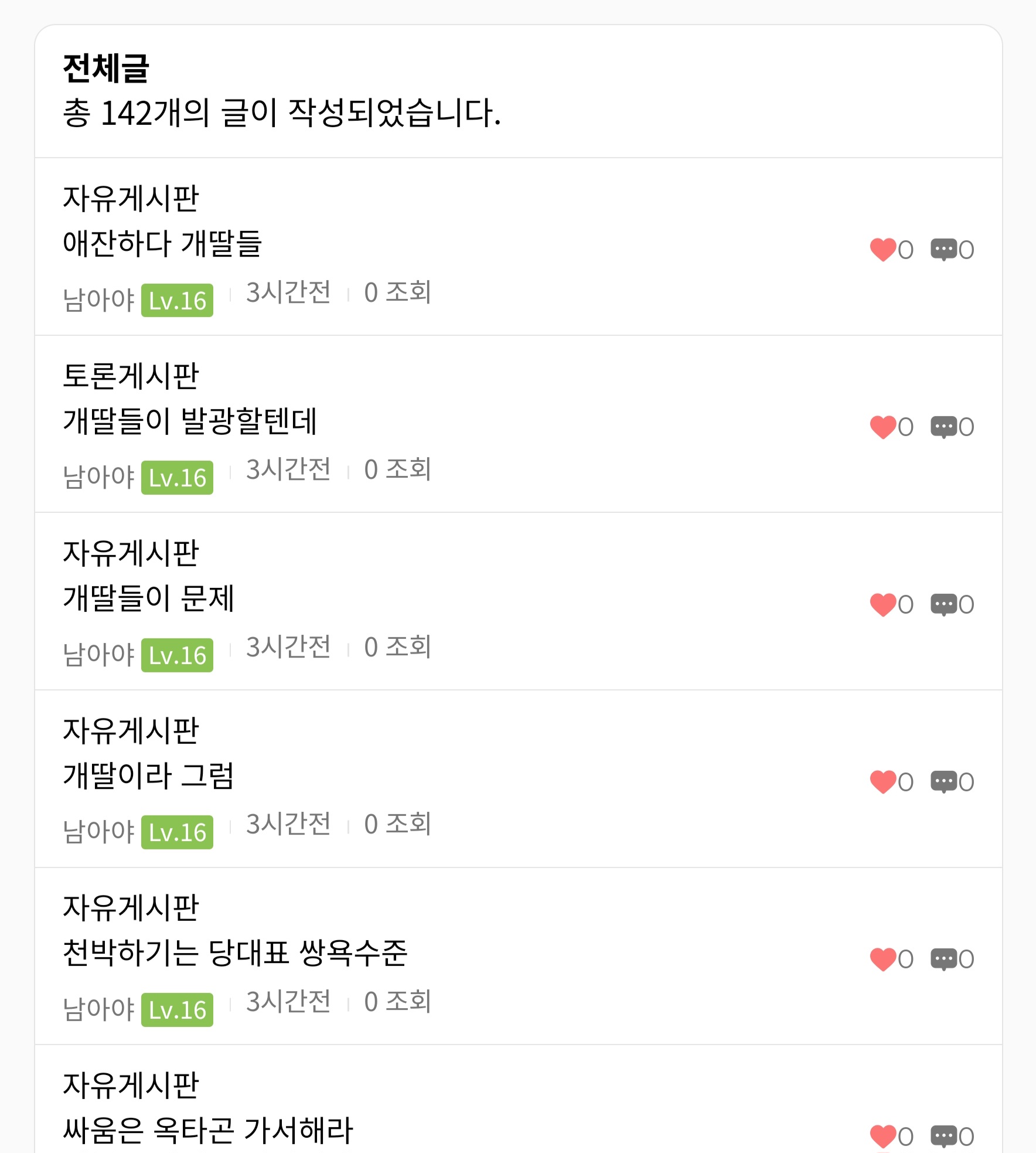Like the post 개딸들이 문제
The height and width of the screenshot is (1153, 1036).
883,604
